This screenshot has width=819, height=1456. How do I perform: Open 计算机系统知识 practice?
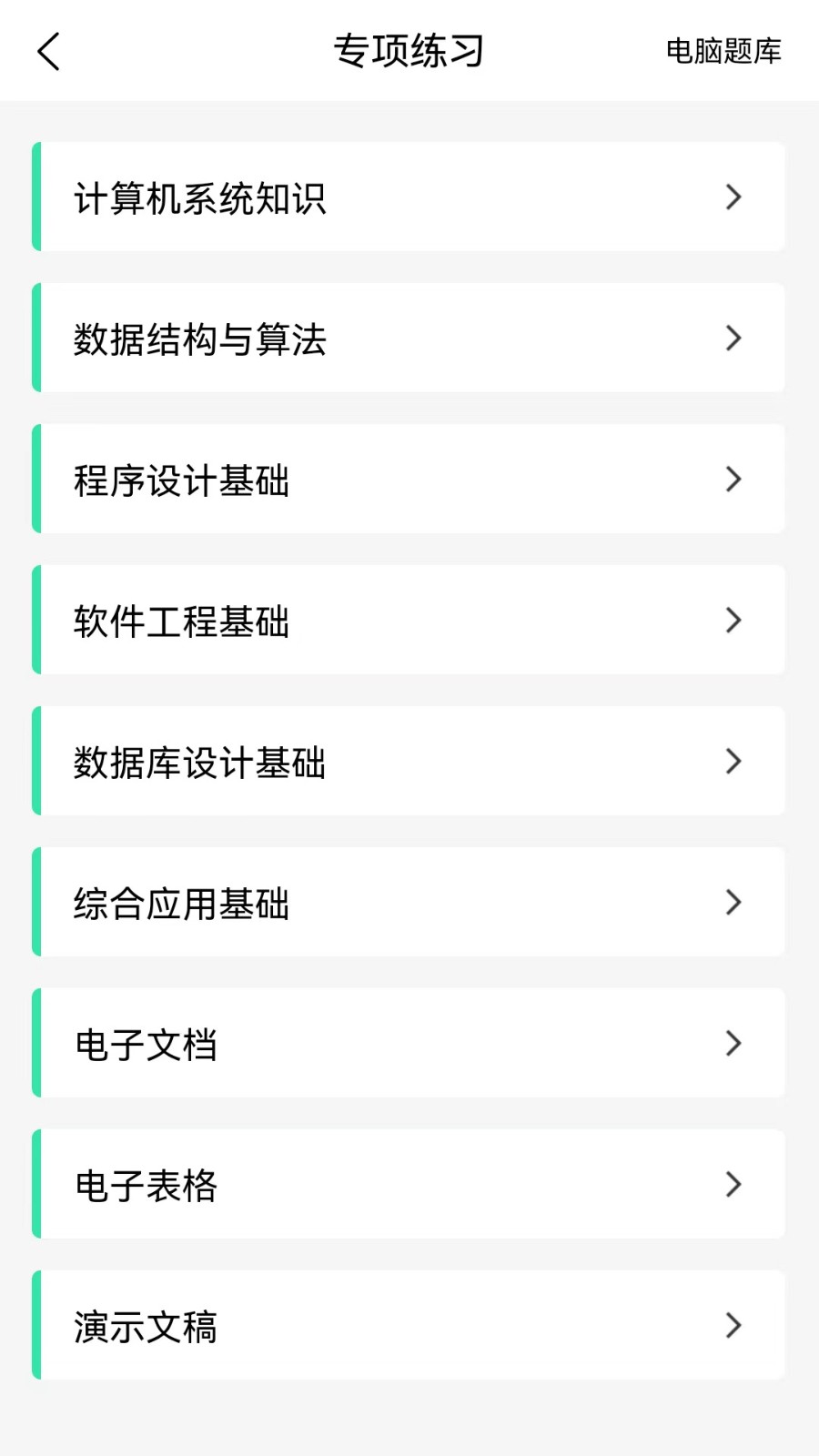pos(409,197)
